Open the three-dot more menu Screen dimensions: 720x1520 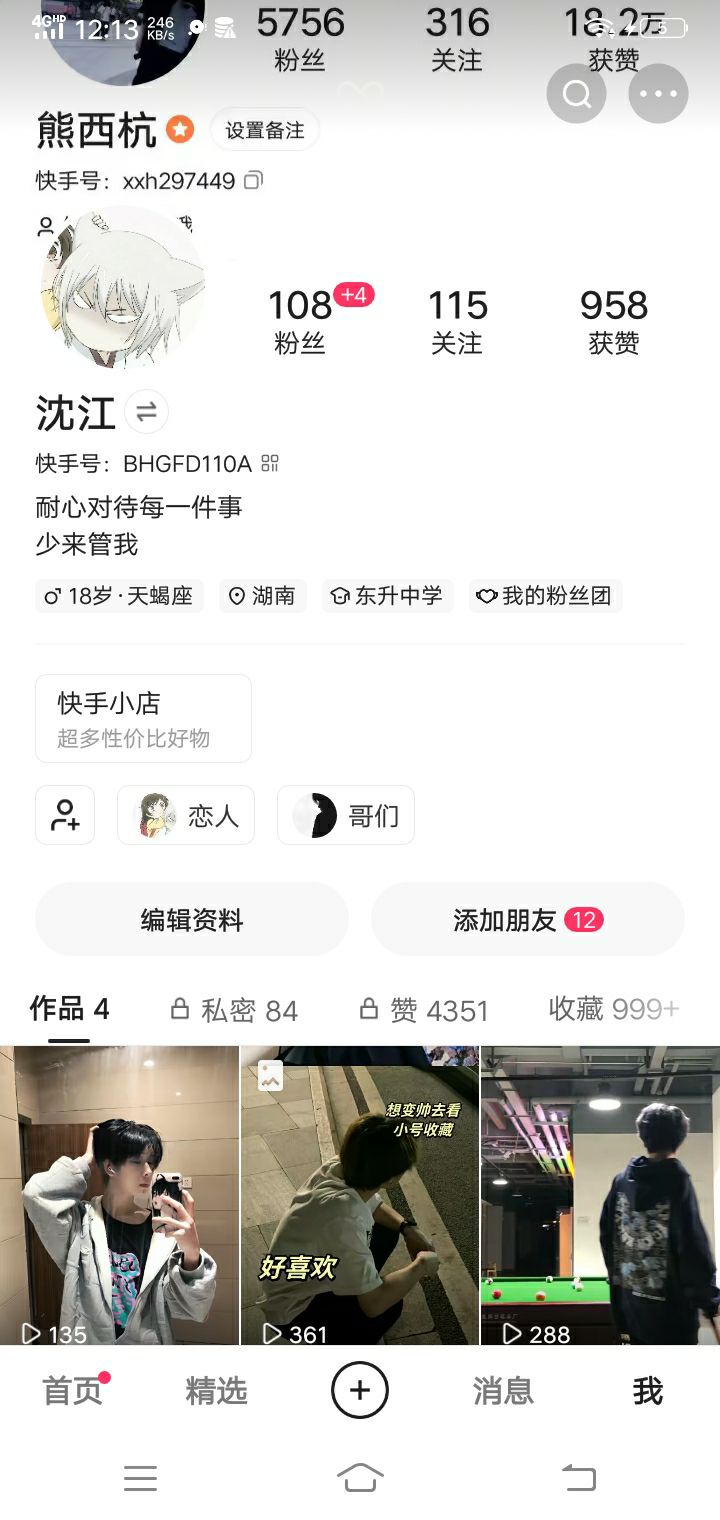coord(658,94)
